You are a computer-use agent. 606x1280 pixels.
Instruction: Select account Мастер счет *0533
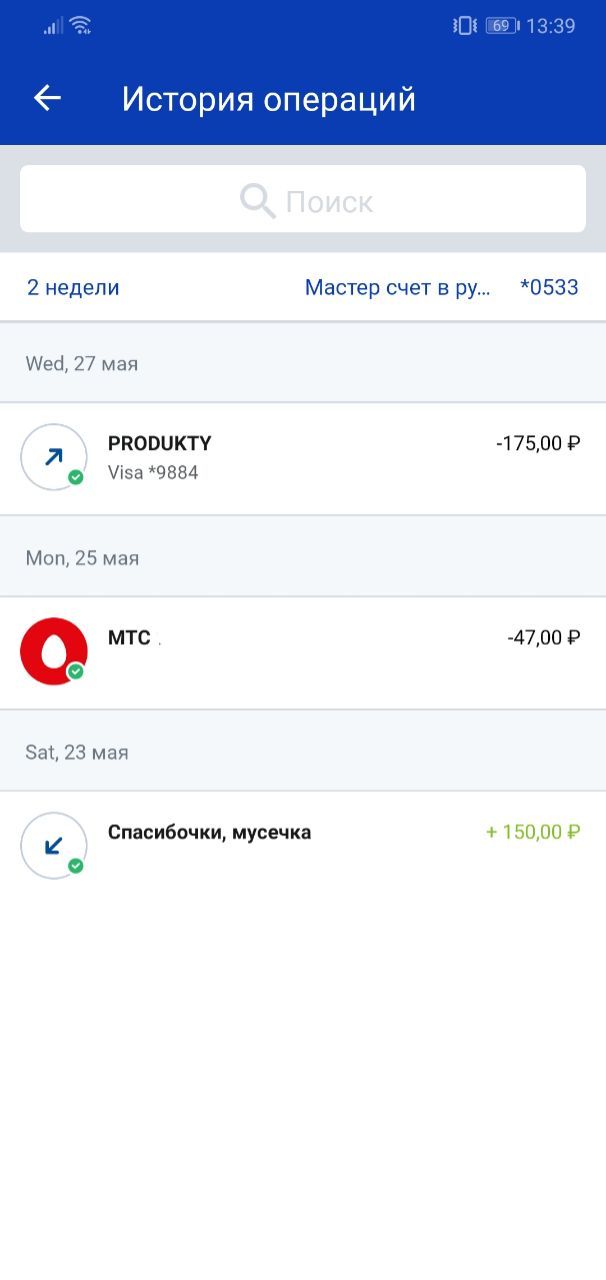pos(442,288)
